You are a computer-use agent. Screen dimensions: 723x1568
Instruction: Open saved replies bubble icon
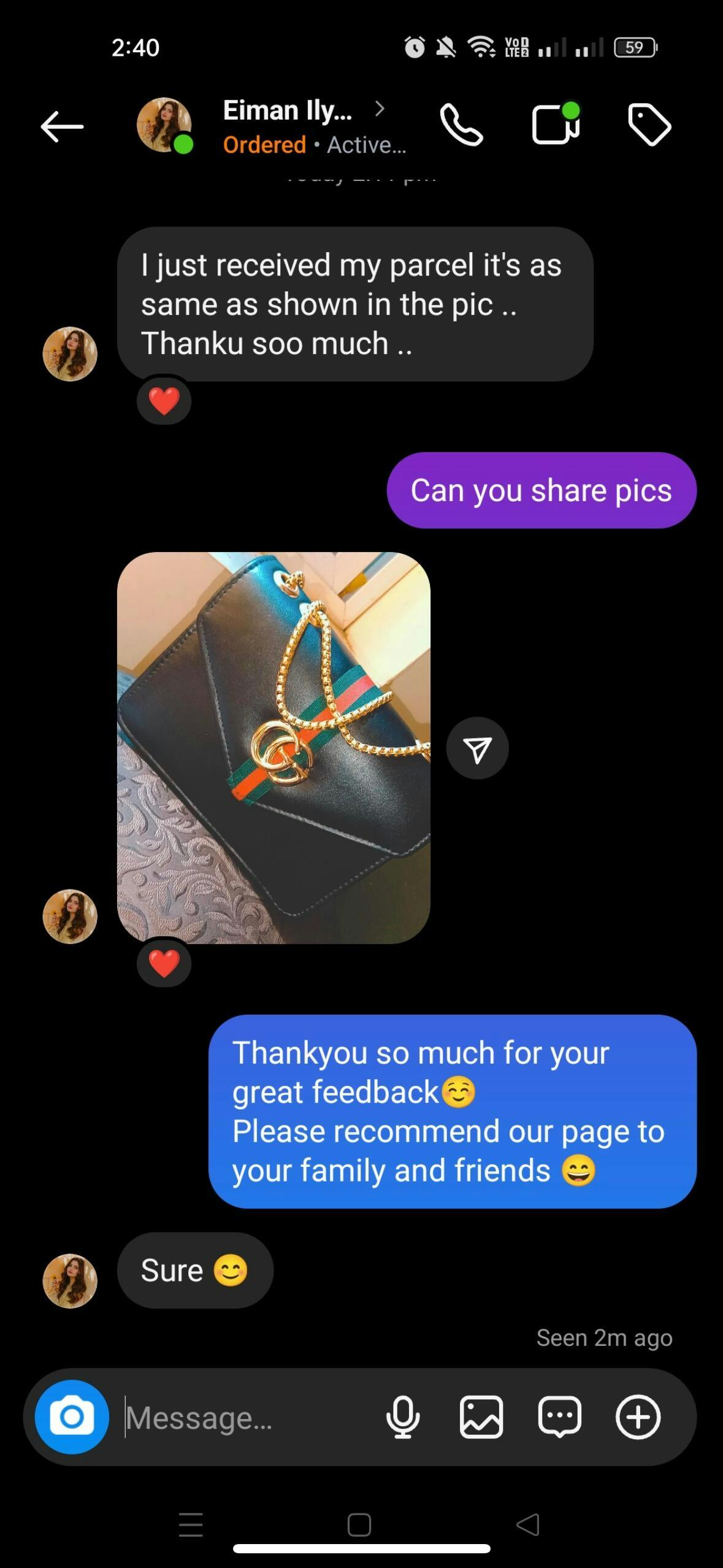(x=559, y=1417)
